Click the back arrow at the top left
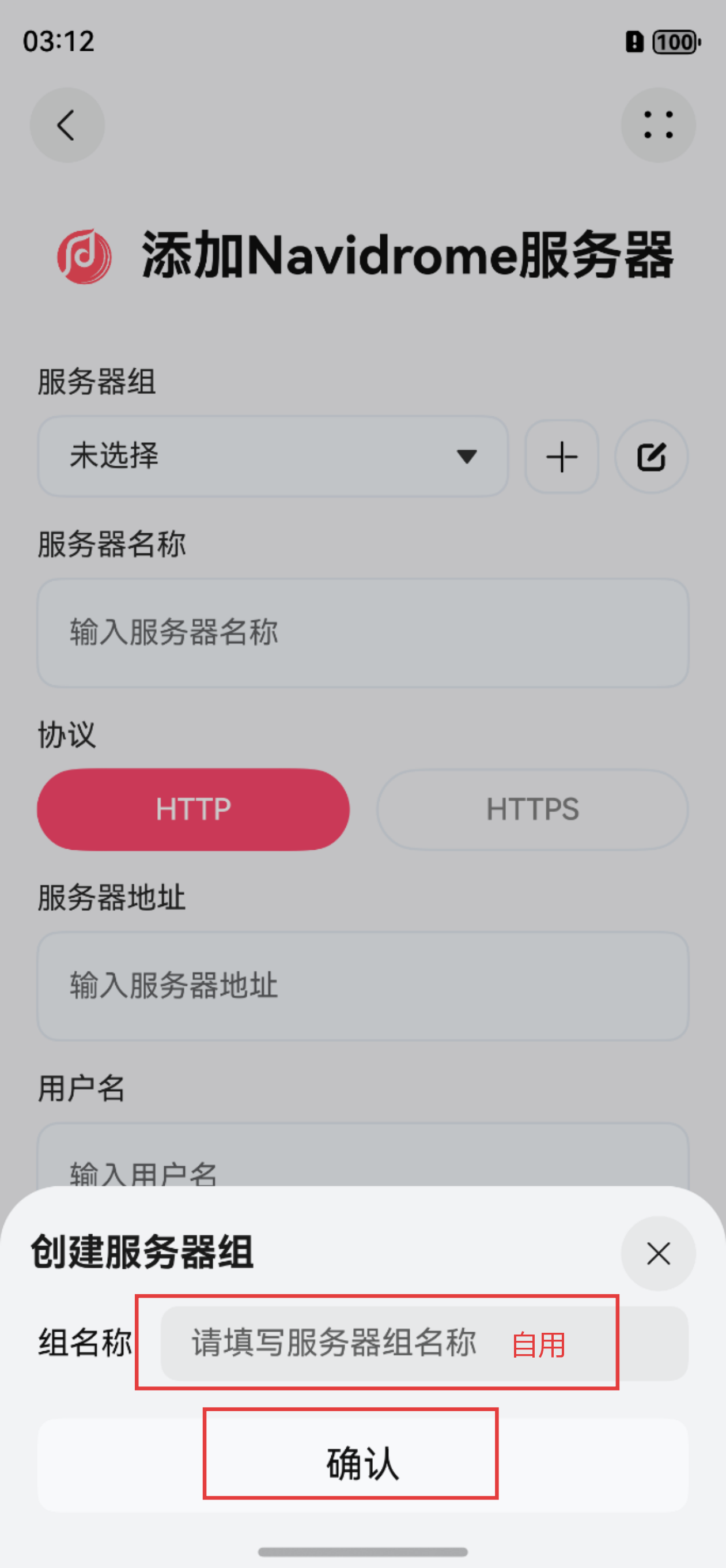The image size is (726, 1568). [x=67, y=124]
